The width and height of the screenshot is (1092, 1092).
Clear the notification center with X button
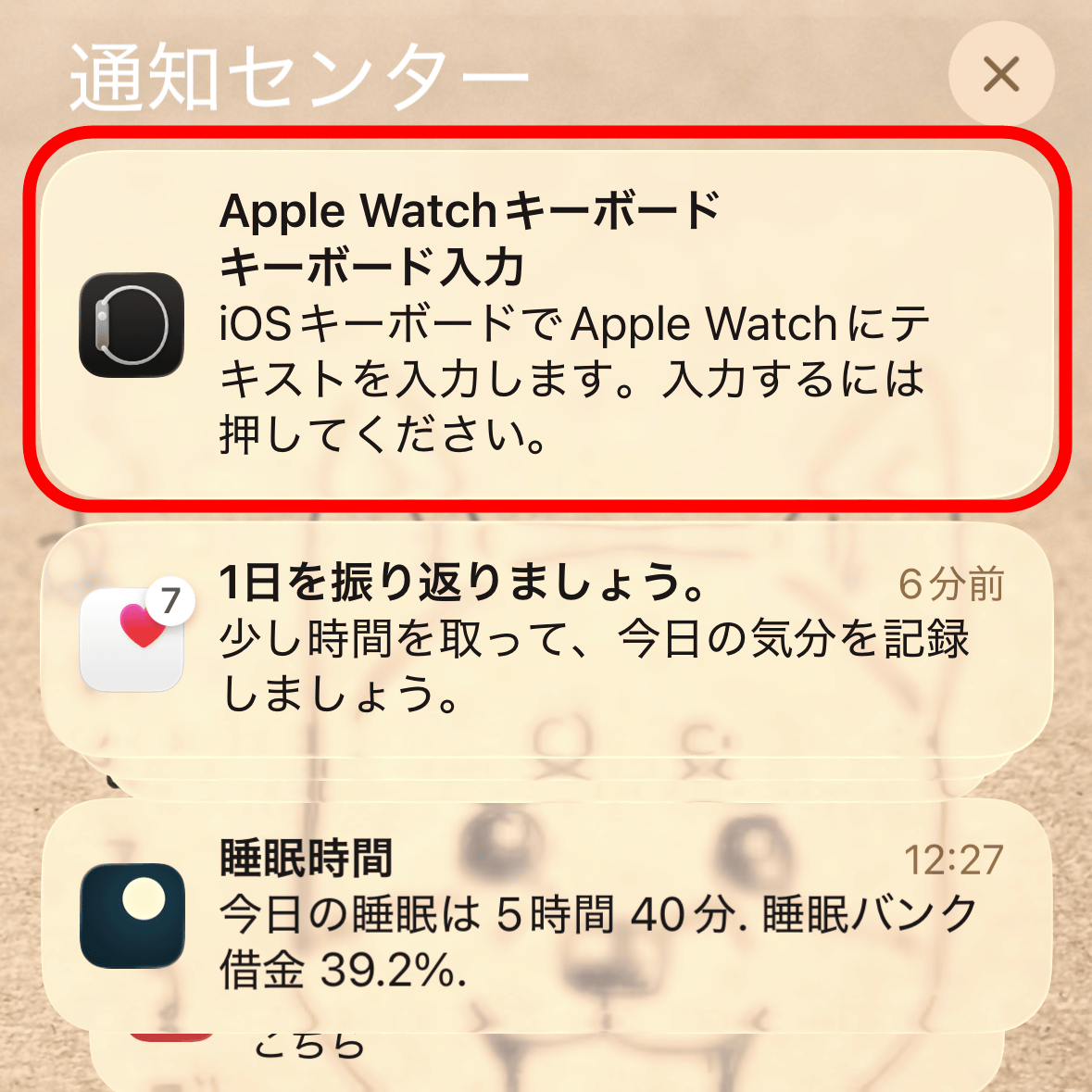(1001, 74)
